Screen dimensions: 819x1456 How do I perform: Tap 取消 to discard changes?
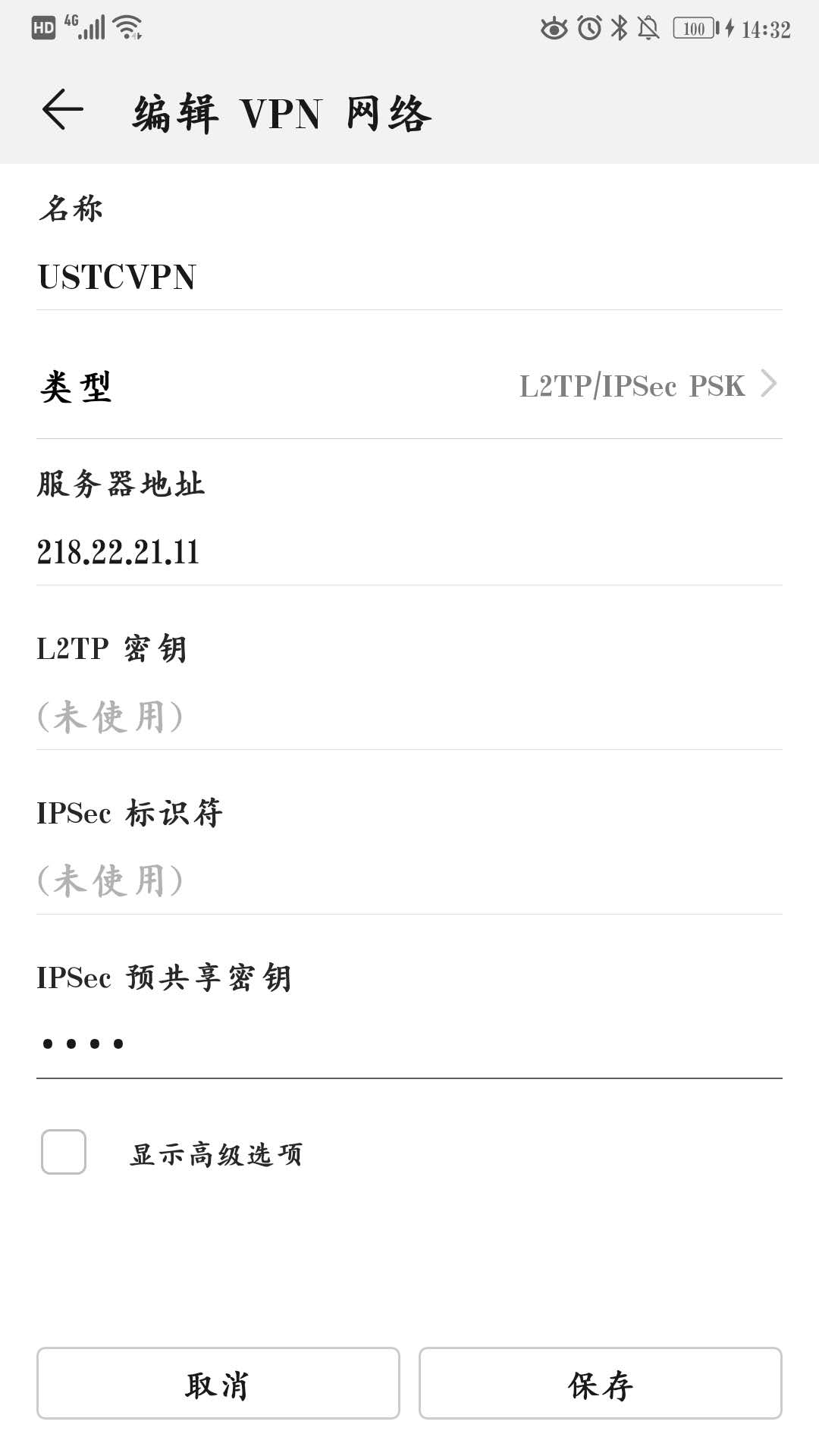(218, 1383)
